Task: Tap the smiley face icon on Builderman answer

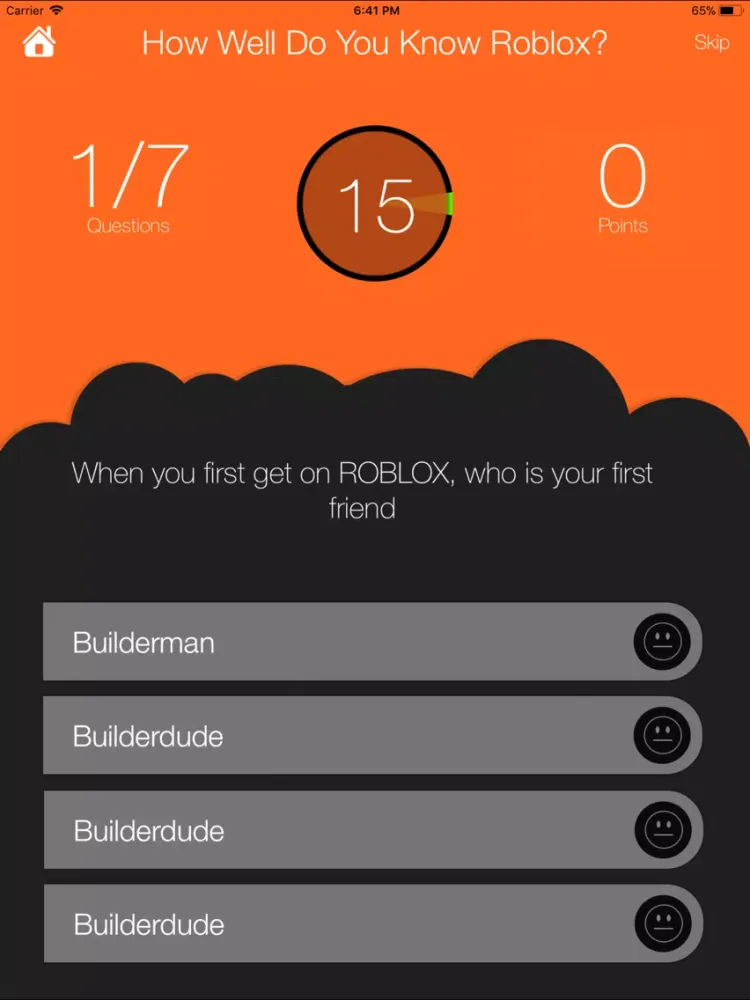Action: 663,642
